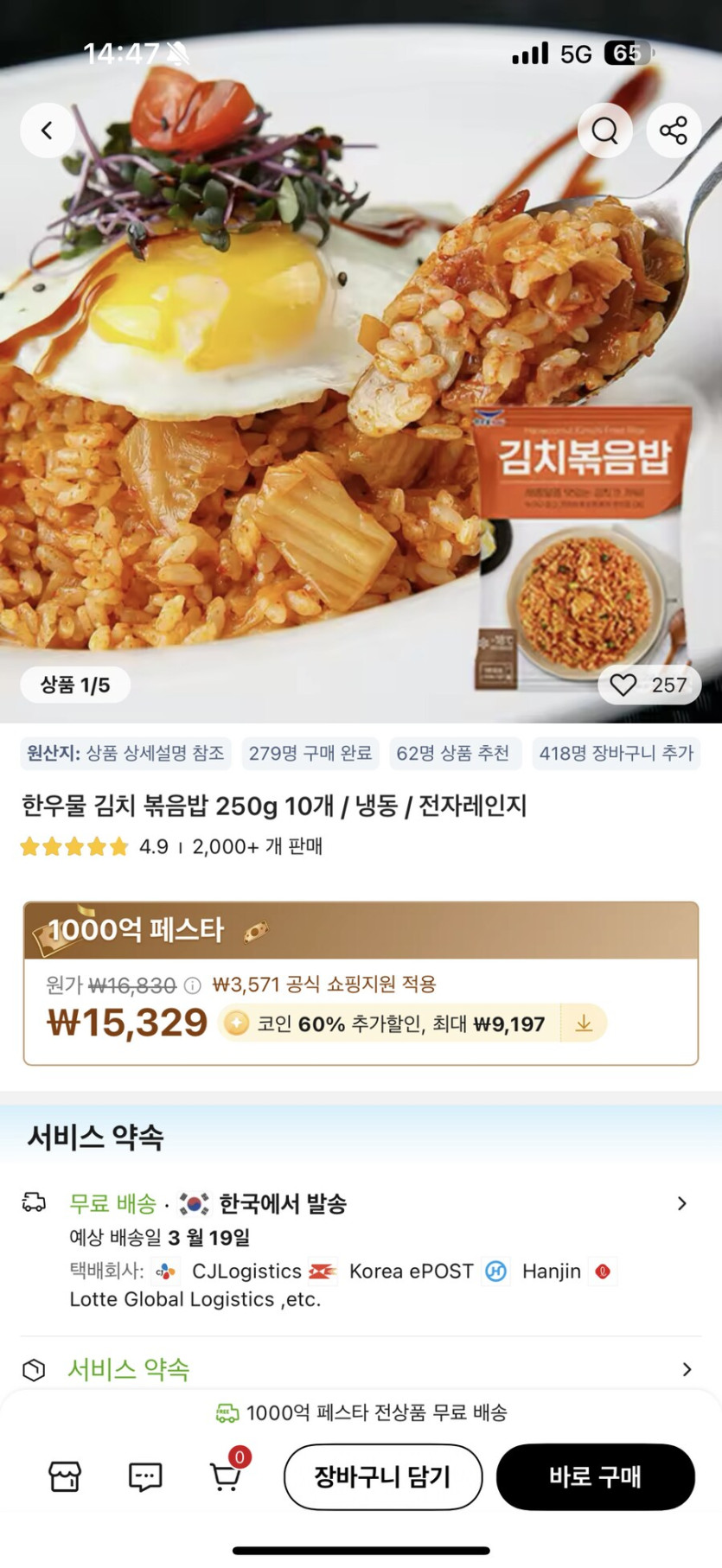Claim the 코인 60% 추가할인 coupon
The height and width of the screenshot is (1568, 722).
[x=584, y=1023]
